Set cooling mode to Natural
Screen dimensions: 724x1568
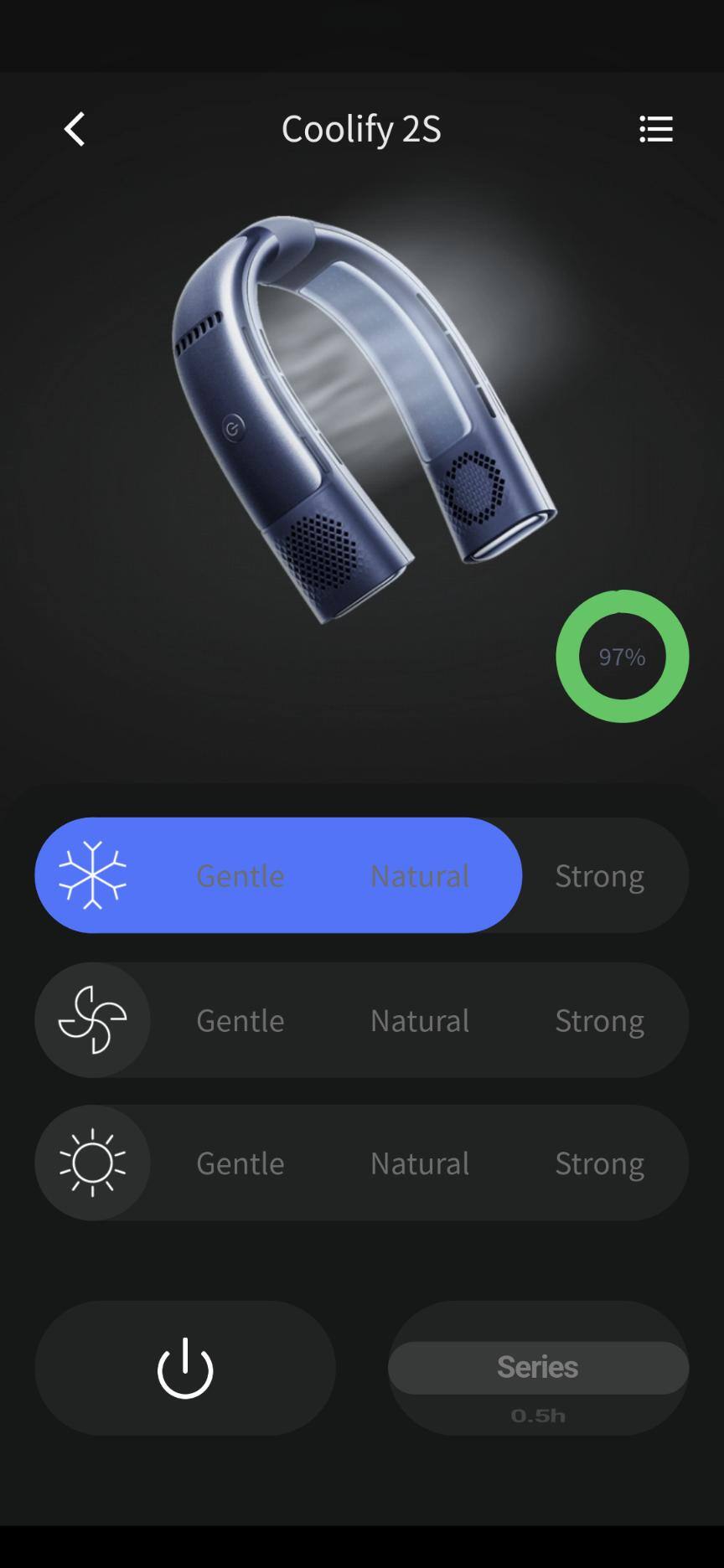(x=419, y=875)
